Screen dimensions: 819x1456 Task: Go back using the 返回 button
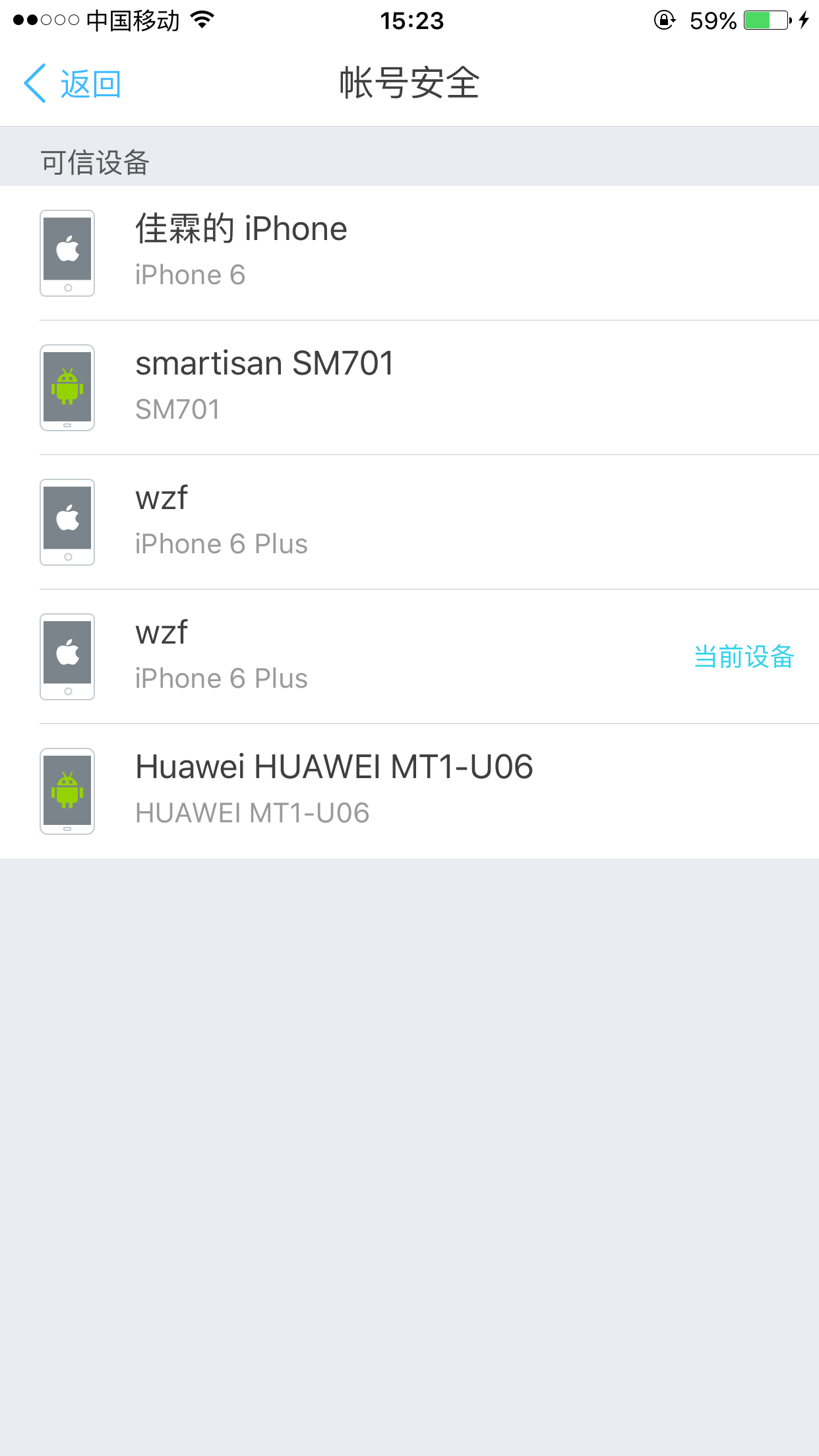pos(73,84)
